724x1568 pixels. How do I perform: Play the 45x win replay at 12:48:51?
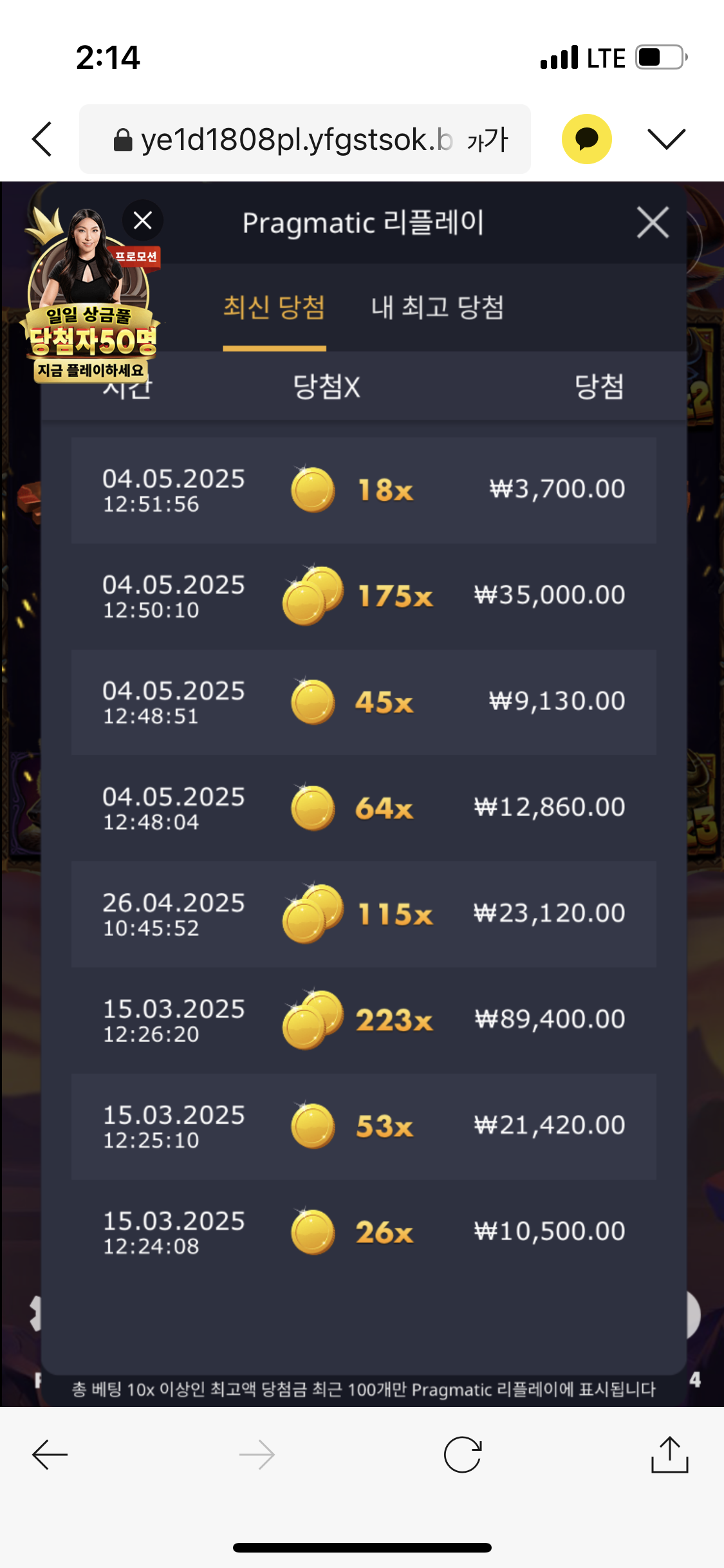click(364, 702)
